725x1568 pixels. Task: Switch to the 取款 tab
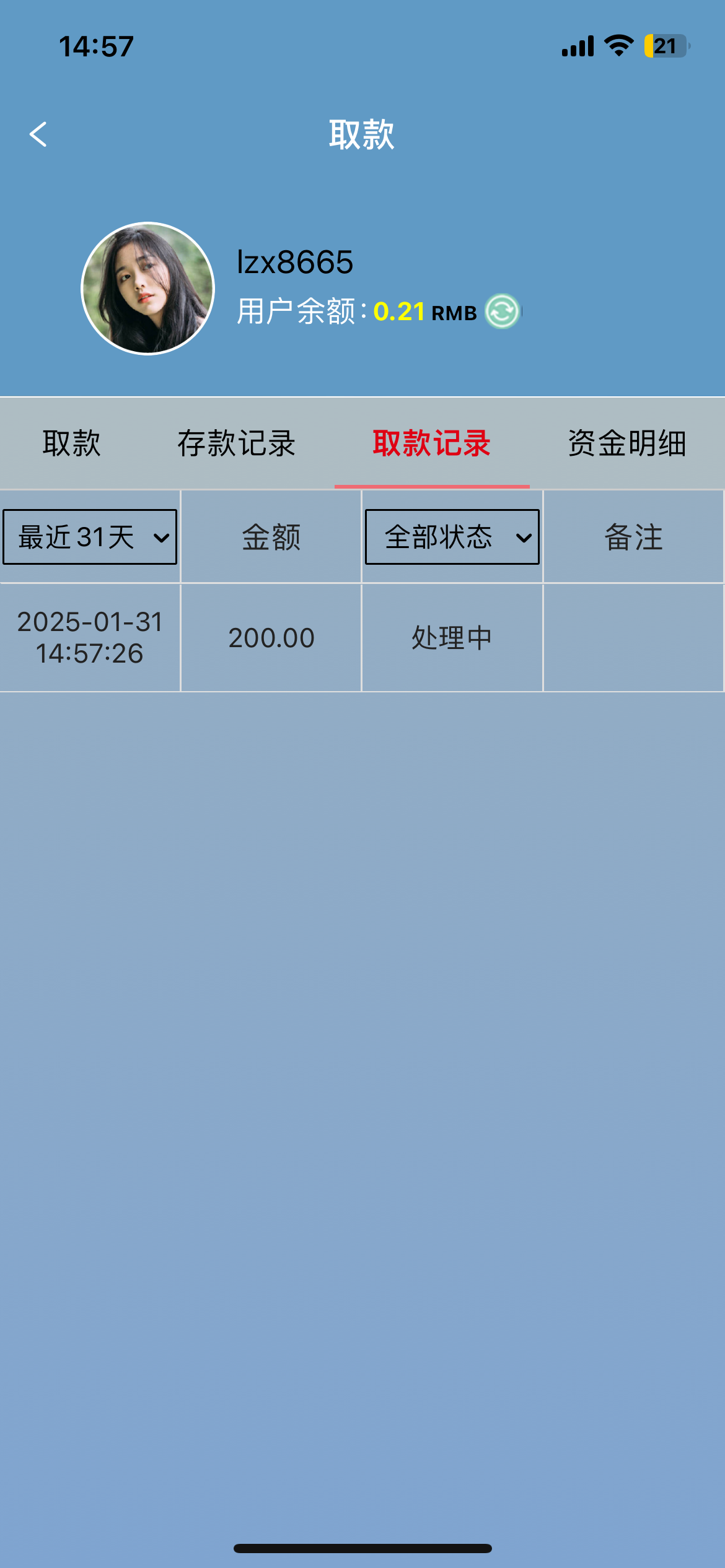point(71,443)
